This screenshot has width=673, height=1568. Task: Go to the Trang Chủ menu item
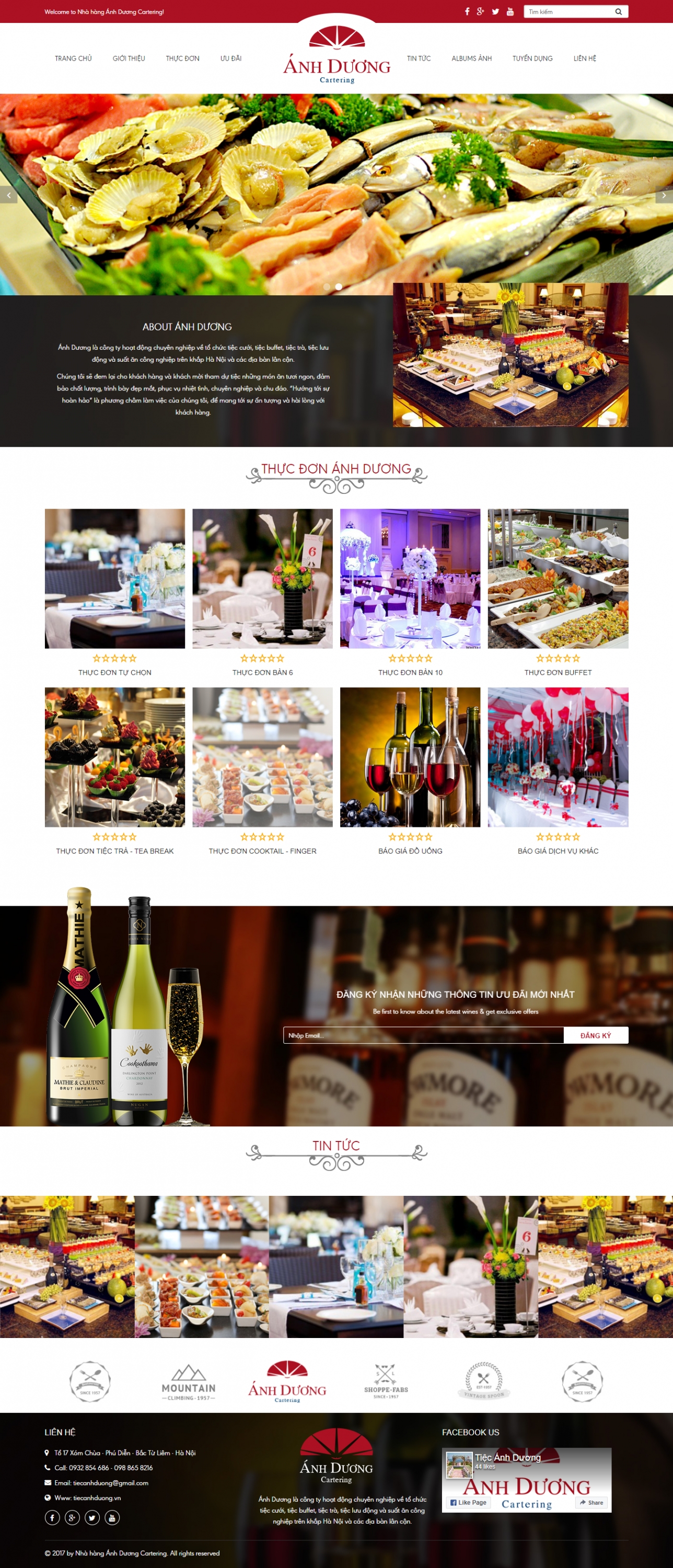[73, 59]
